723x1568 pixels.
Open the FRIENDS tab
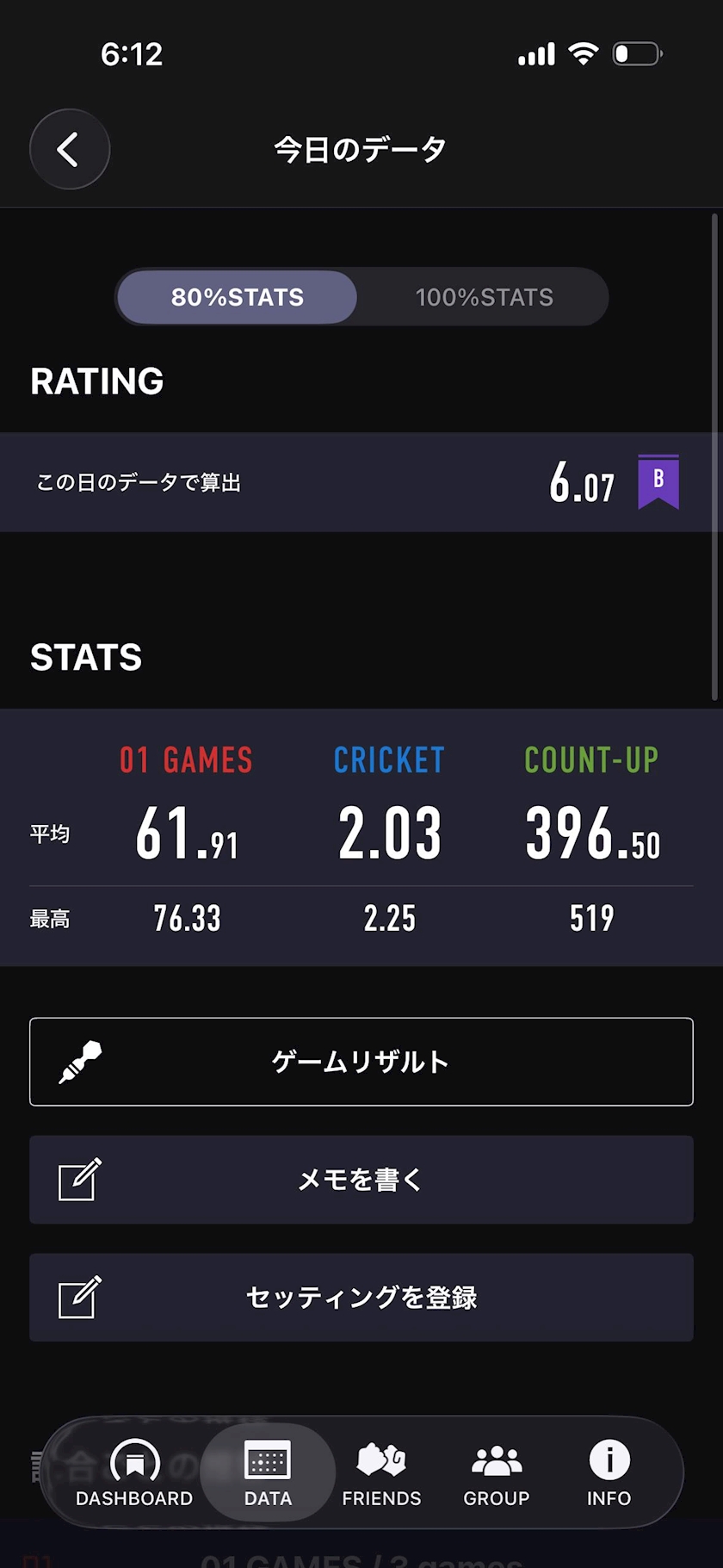point(381,1473)
